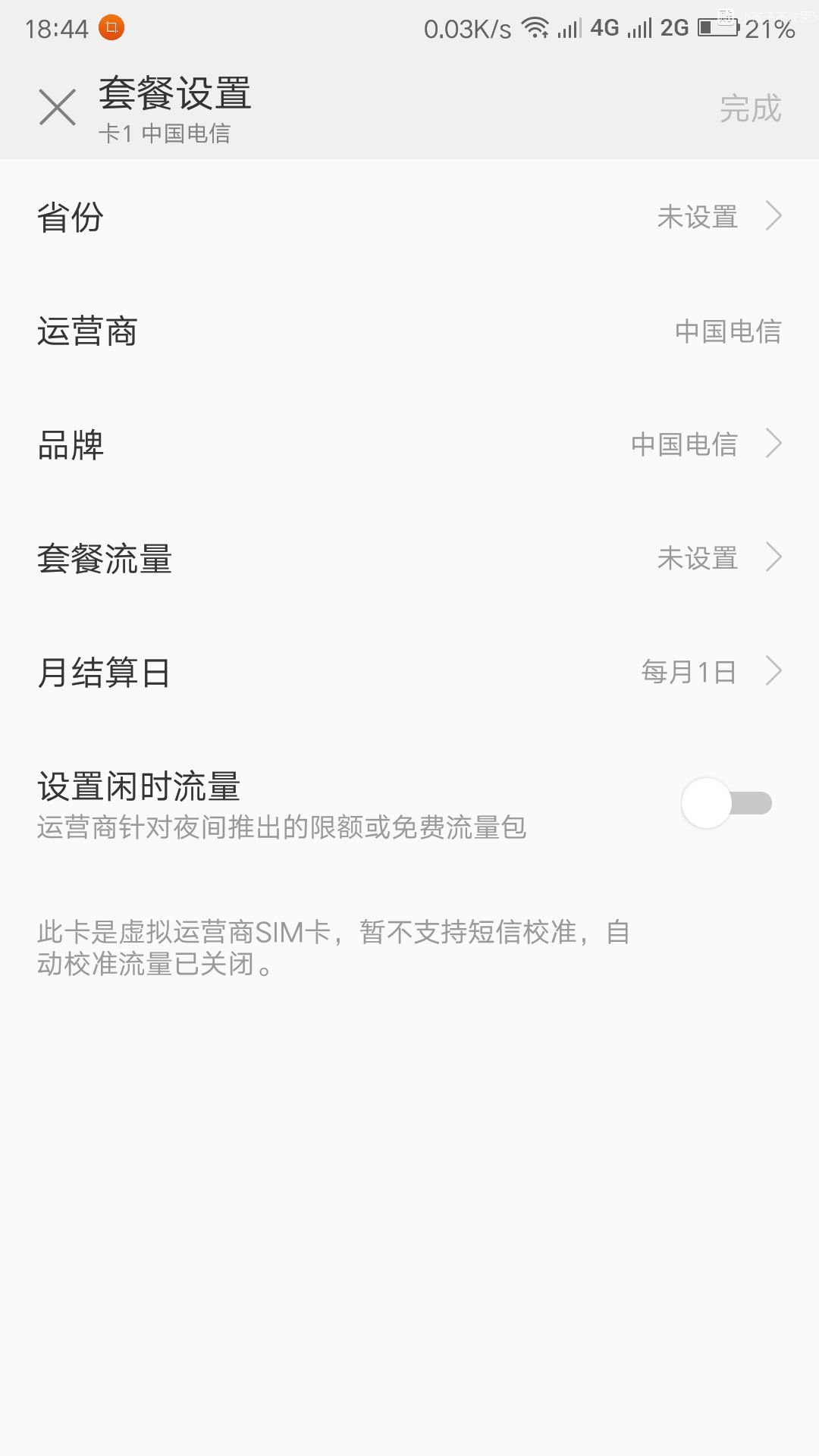Enable the 设置闲时流量 switch
Screen dimensions: 819x1456
726,803
